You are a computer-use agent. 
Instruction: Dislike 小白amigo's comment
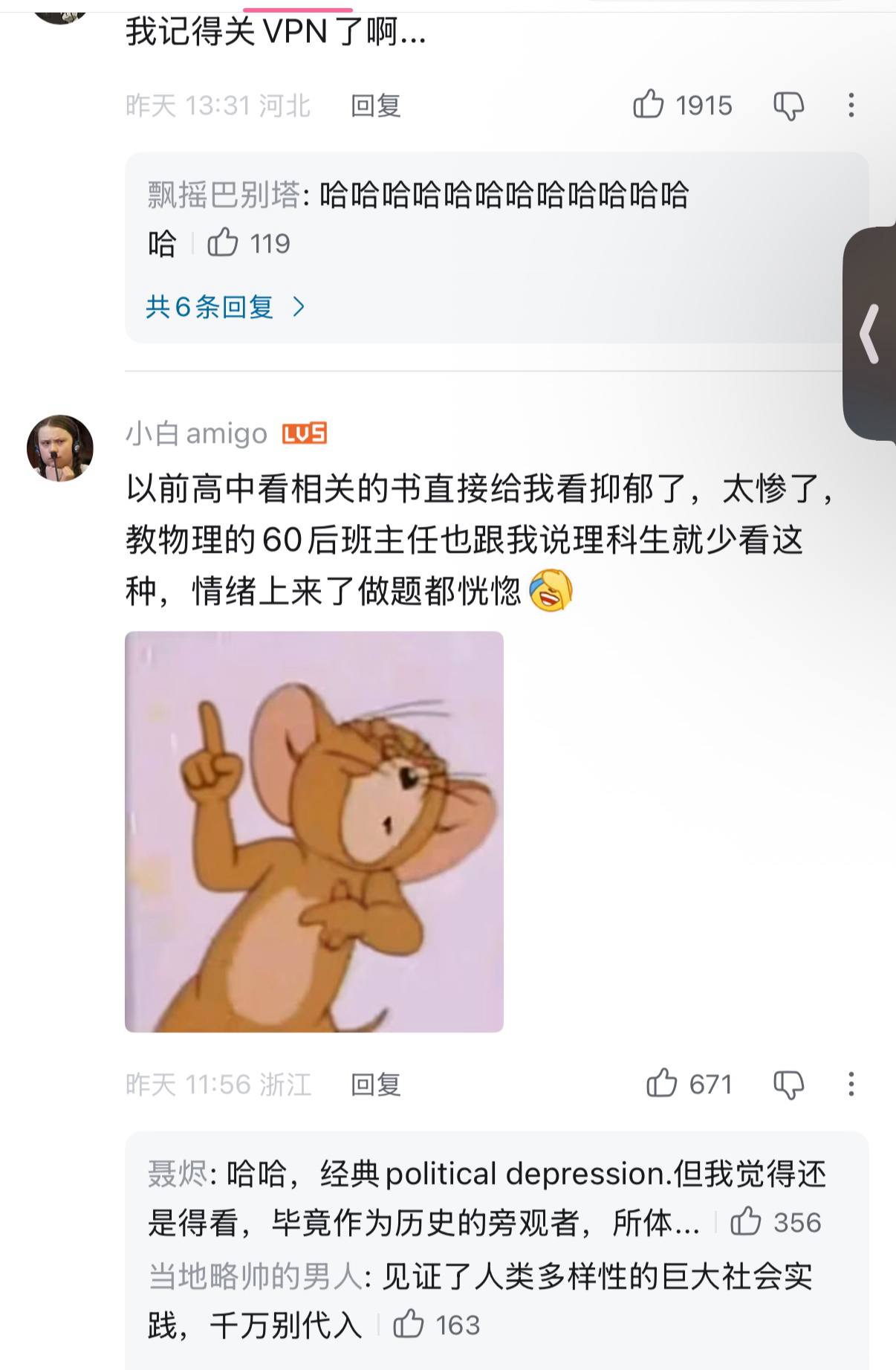788,1085
